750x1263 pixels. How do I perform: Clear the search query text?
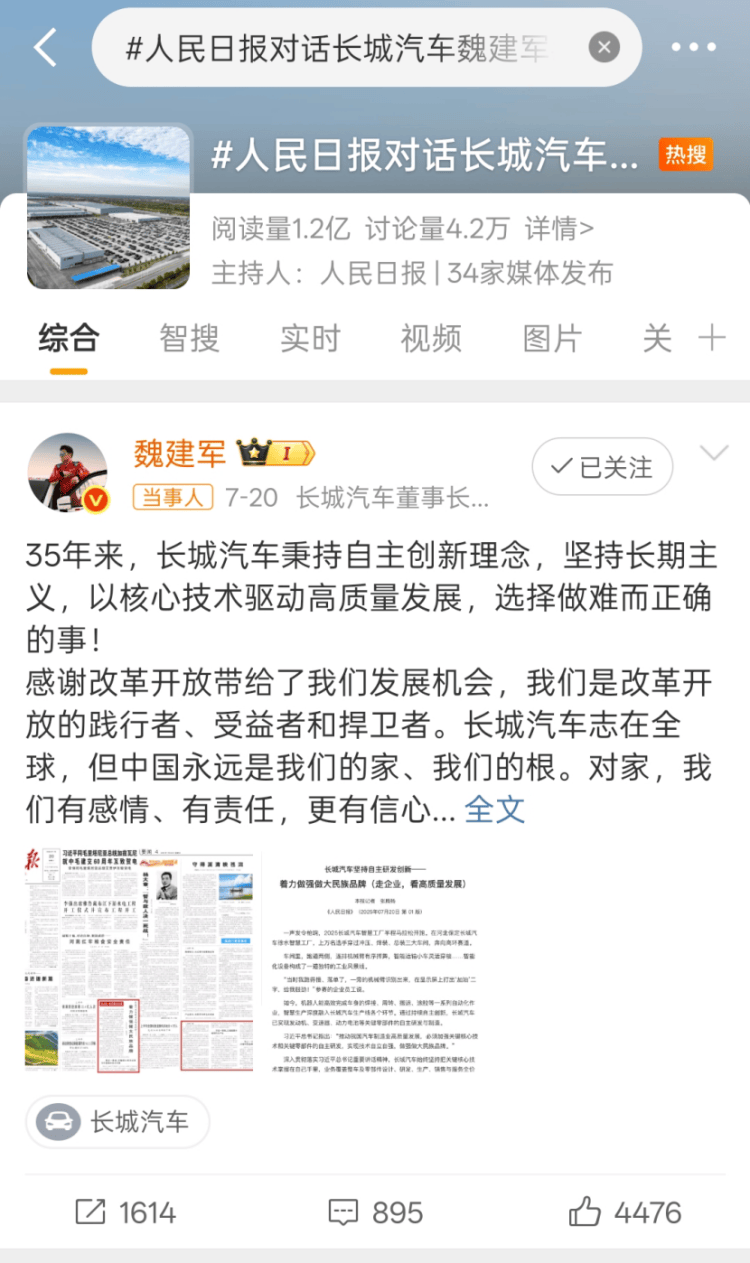(603, 47)
